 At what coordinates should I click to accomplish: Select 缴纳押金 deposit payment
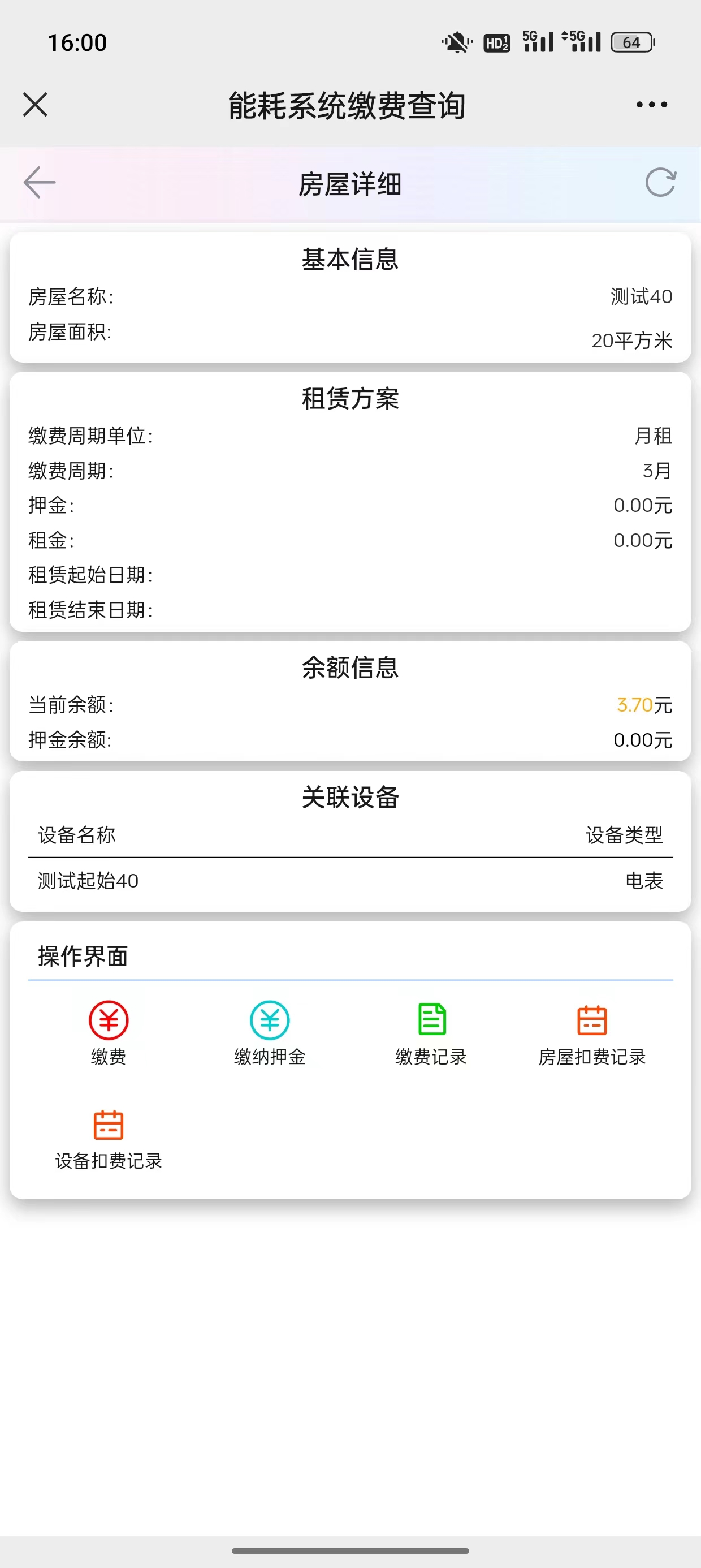[270, 1033]
